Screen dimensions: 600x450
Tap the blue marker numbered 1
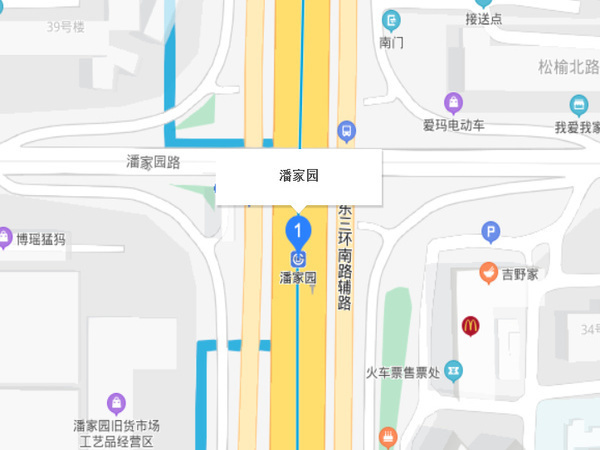pos(297,231)
